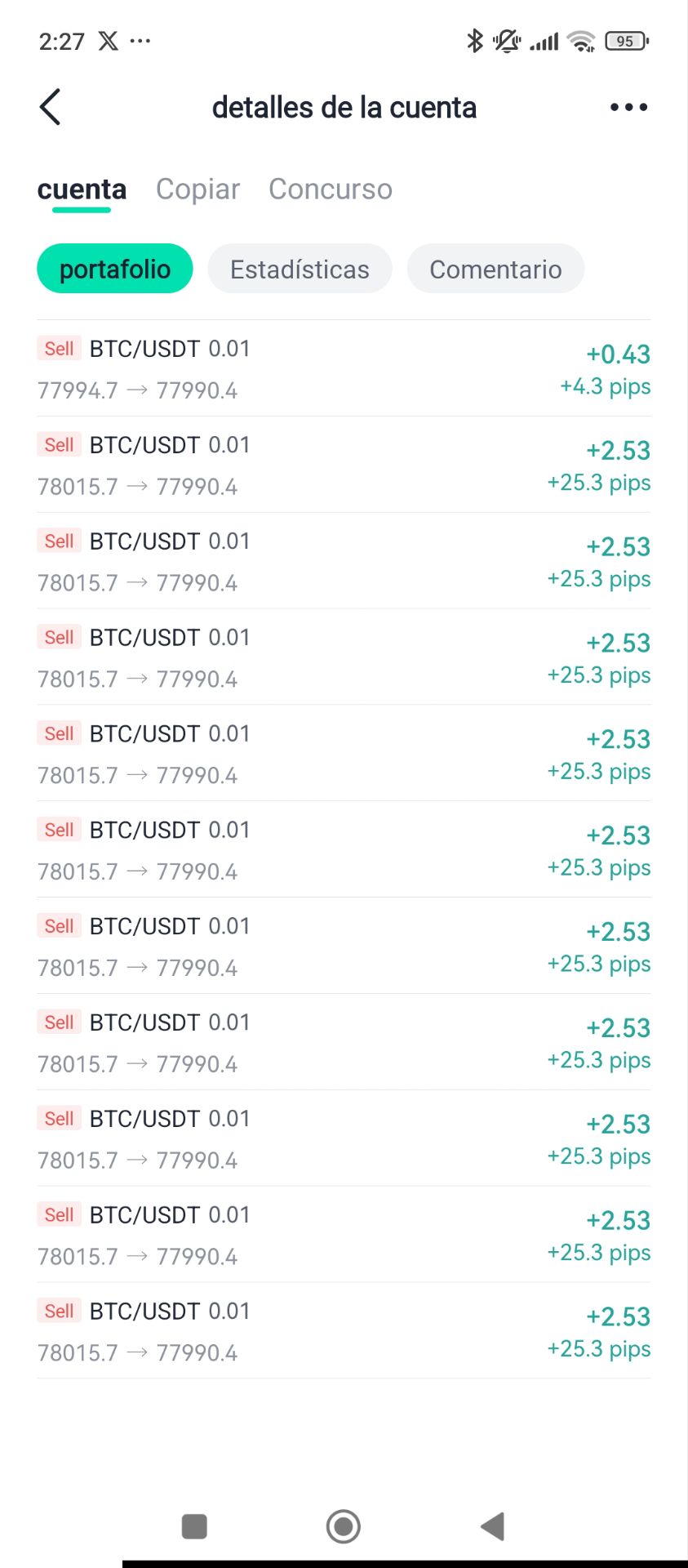Select the portafolio chip
Viewport: 688px width, 1568px height.
(x=115, y=269)
